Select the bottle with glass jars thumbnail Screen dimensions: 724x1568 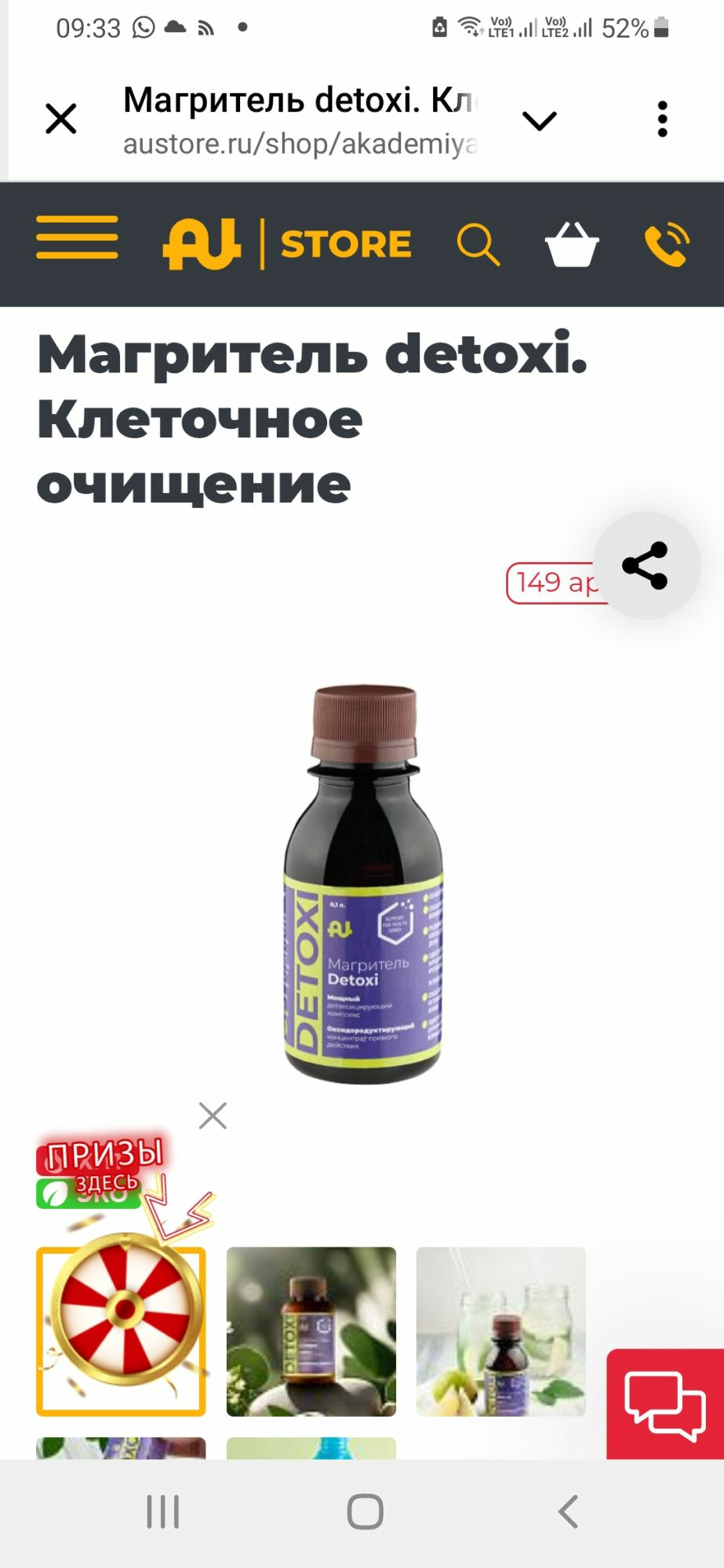click(x=501, y=1331)
